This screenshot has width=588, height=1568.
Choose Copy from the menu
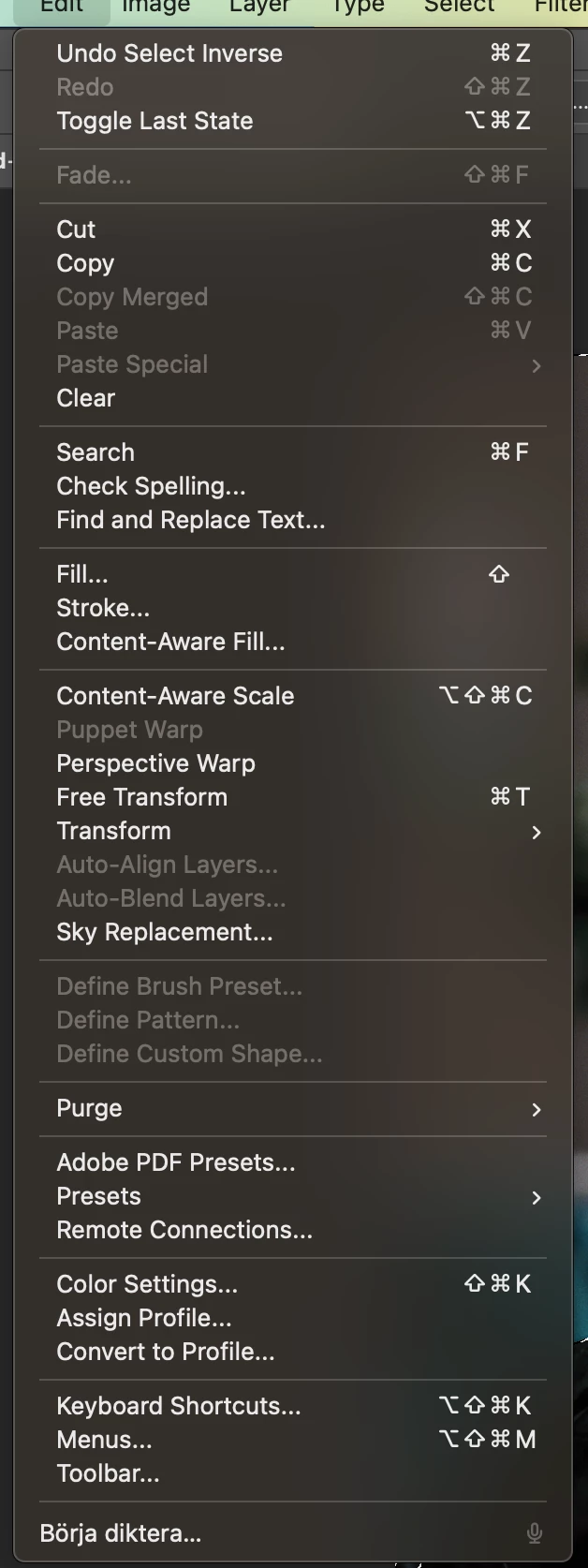click(85, 263)
